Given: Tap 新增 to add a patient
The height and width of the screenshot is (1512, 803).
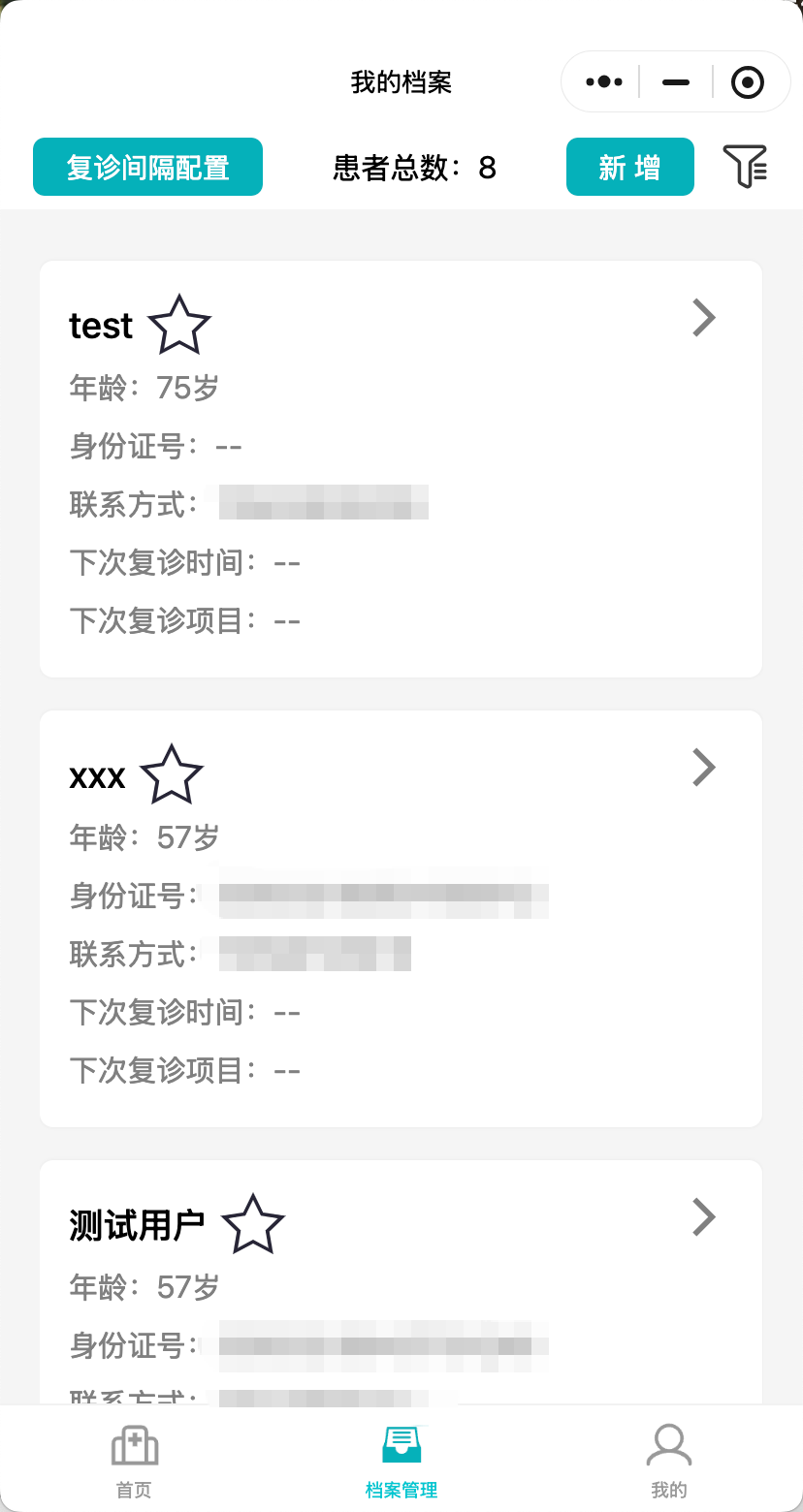Looking at the screenshot, I should point(629,167).
